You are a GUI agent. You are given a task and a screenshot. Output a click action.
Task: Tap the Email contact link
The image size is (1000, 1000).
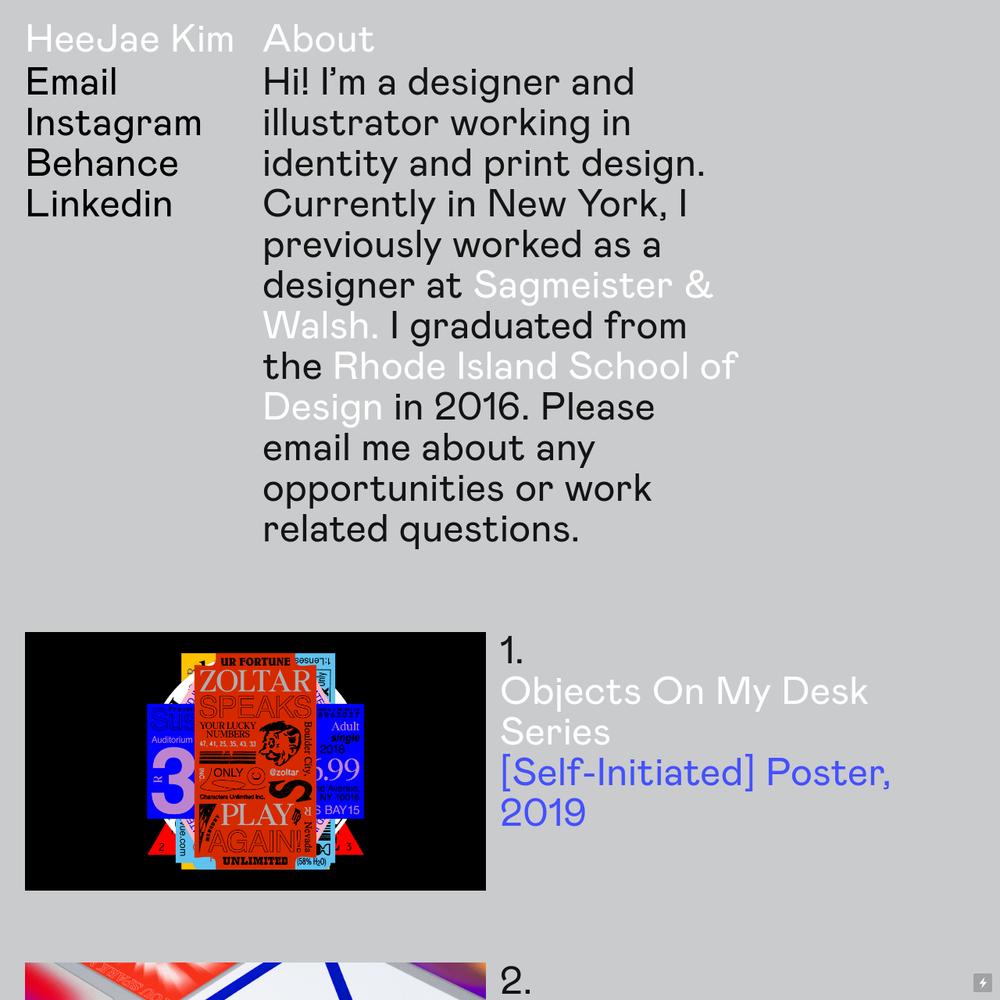(71, 82)
